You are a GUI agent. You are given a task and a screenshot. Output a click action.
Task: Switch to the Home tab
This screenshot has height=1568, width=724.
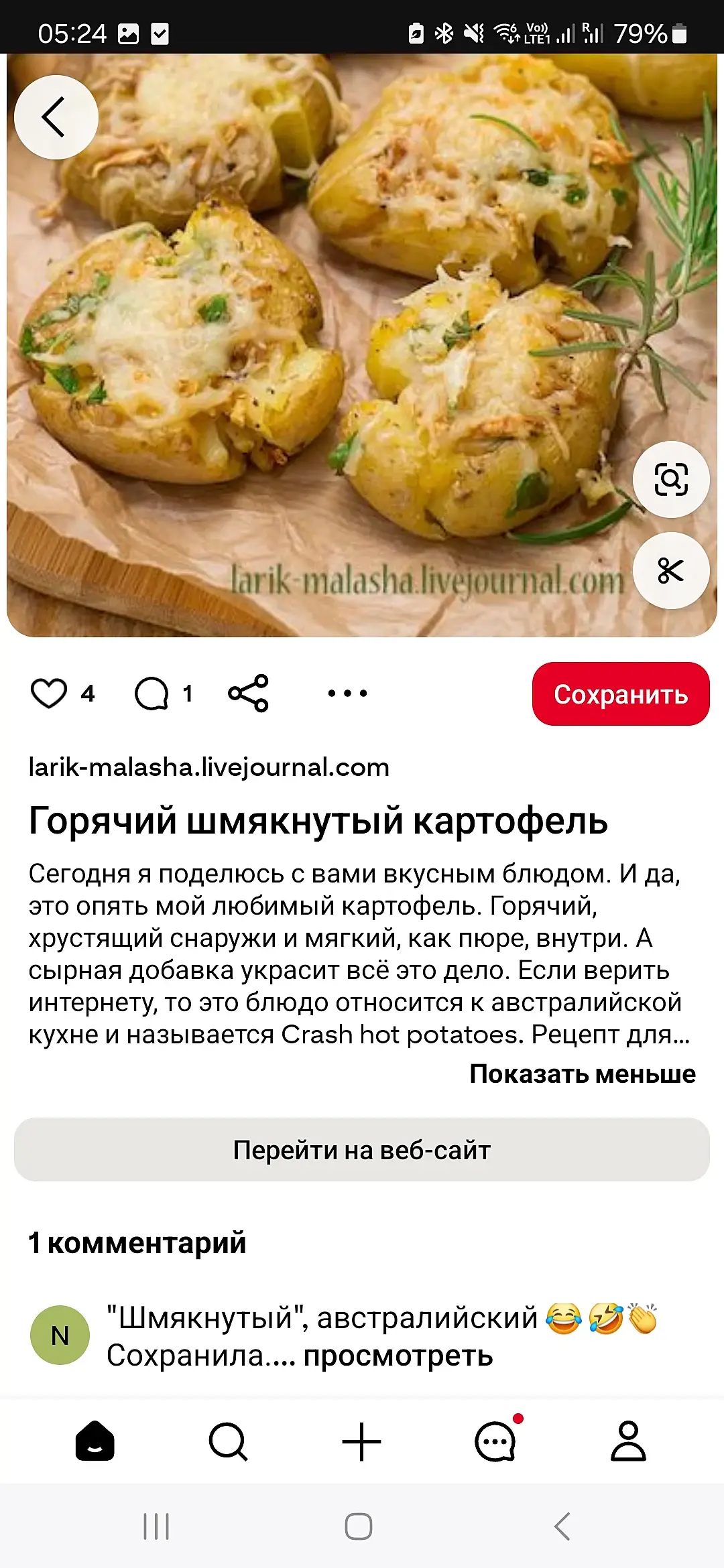tap(95, 1441)
